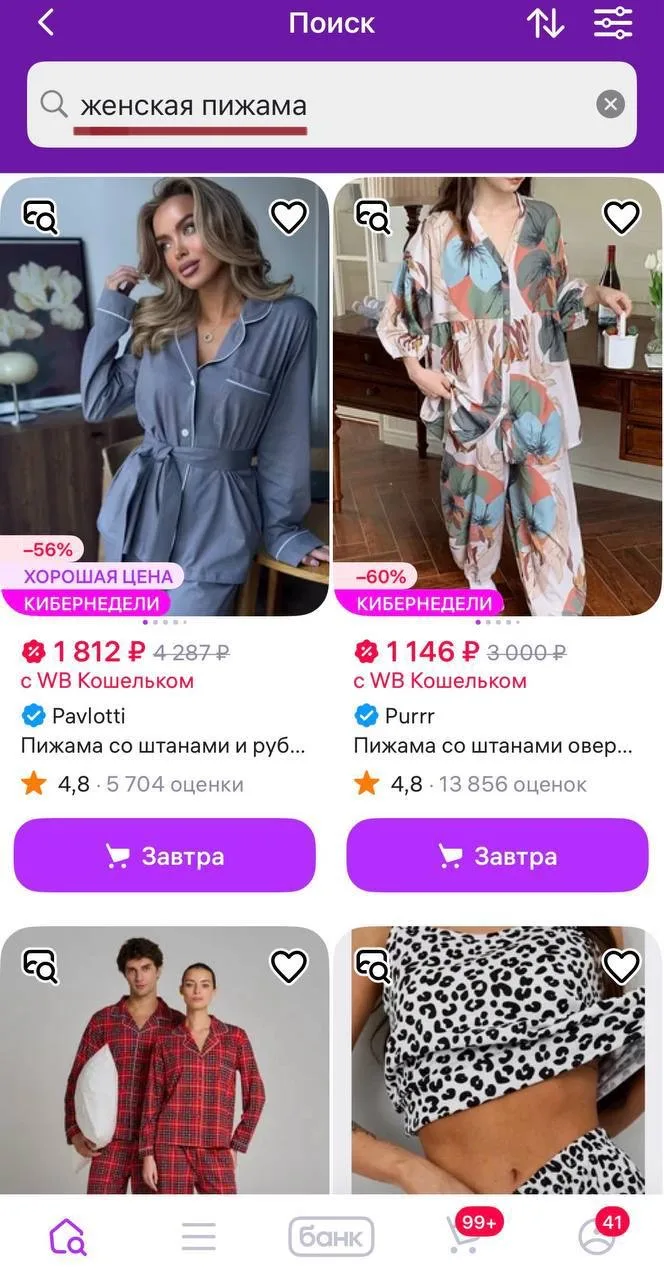This screenshot has height=1280, width=664.
Task: Find similar items for the Pavlotti pajama
Action: coord(41,217)
